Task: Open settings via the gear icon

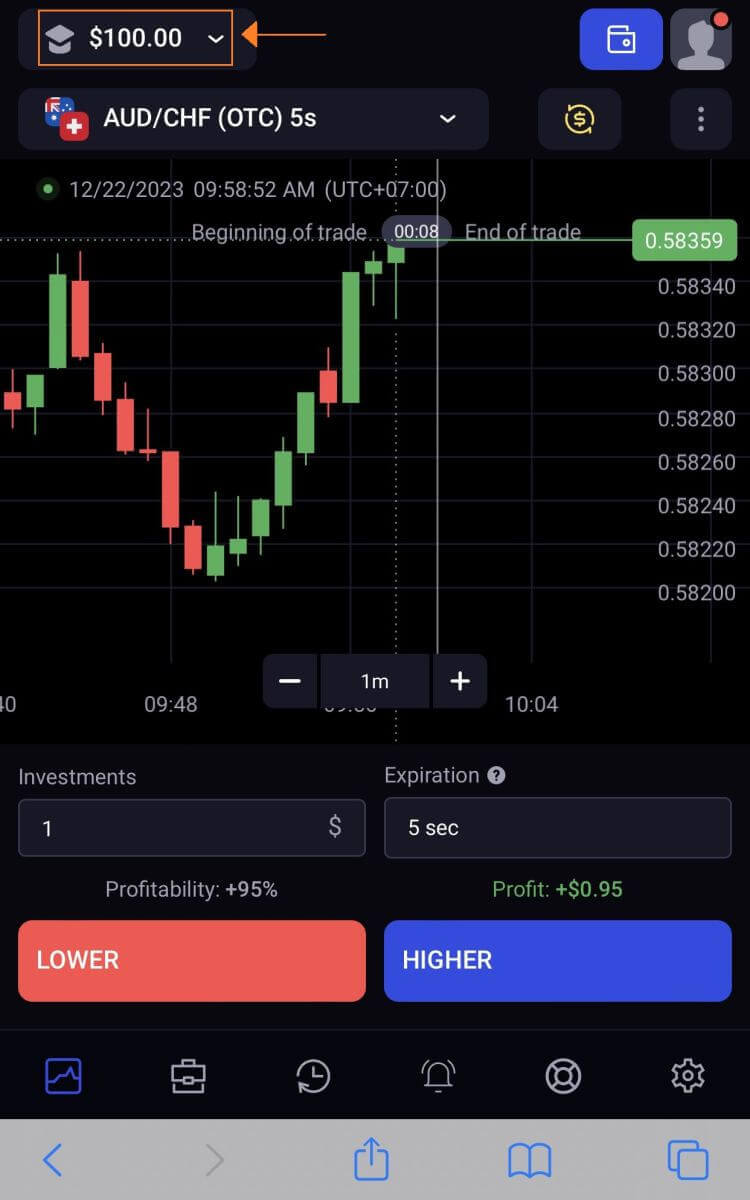Action: pos(687,1076)
